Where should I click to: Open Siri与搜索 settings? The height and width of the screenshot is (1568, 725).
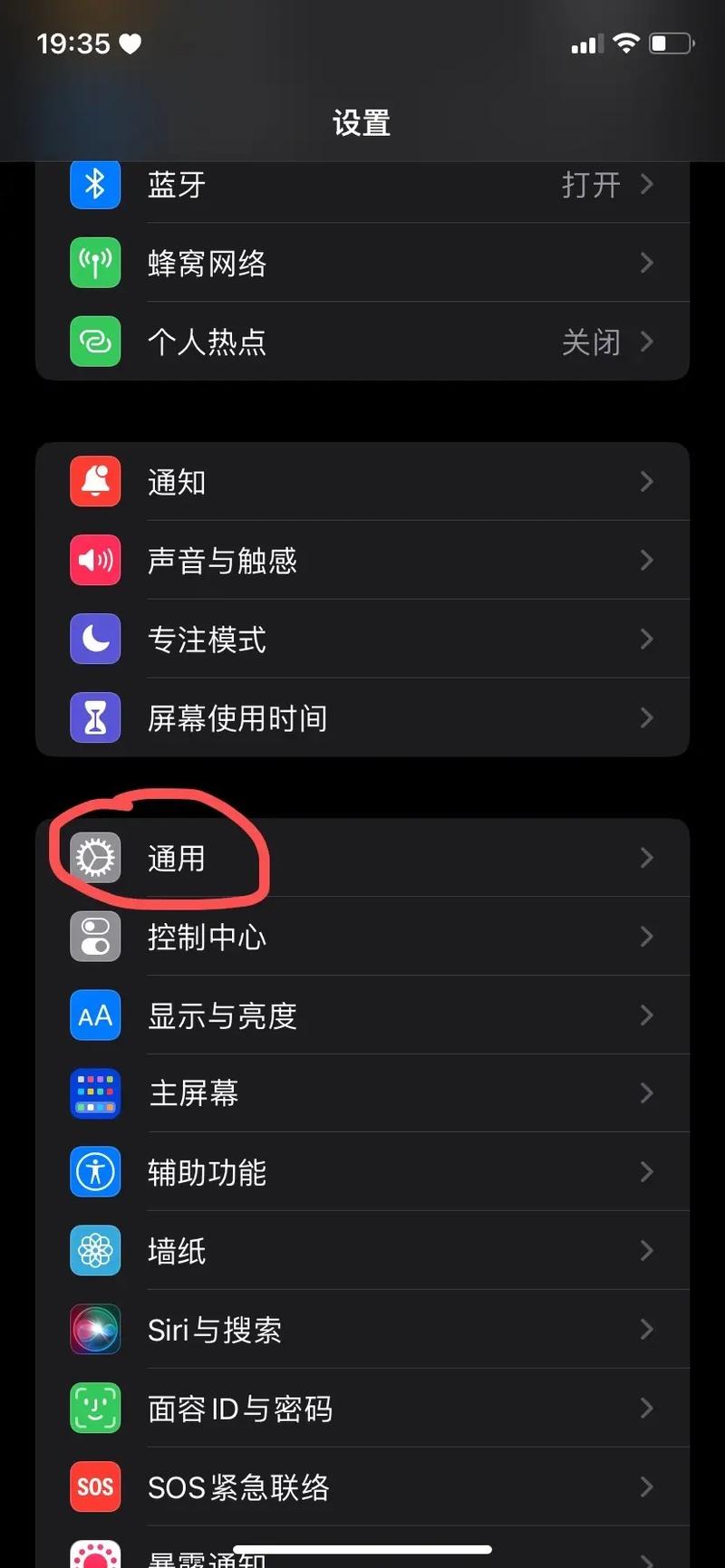tap(362, 1330)
